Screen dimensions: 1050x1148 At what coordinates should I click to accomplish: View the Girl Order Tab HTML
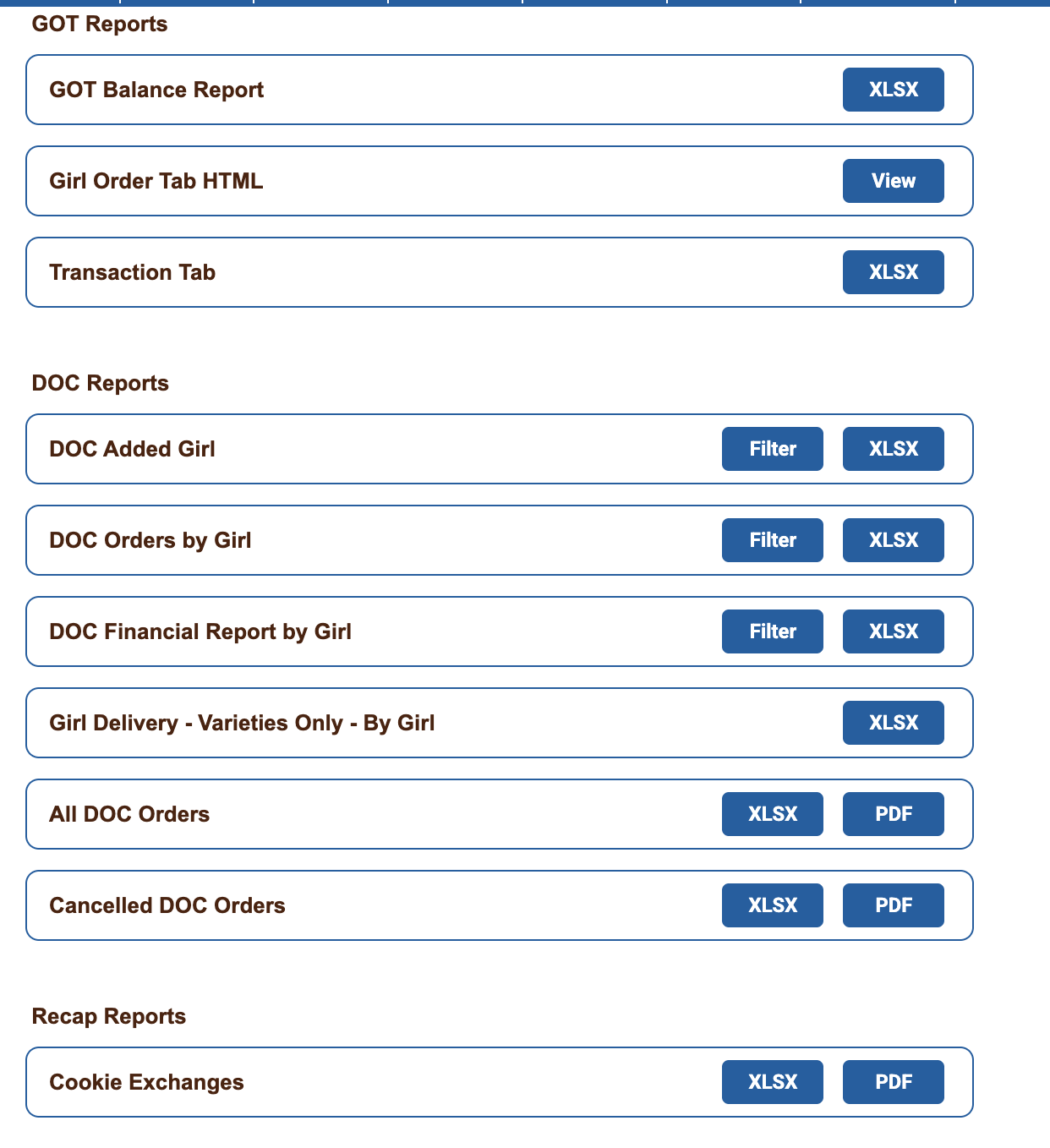click(x=893, y=181)
